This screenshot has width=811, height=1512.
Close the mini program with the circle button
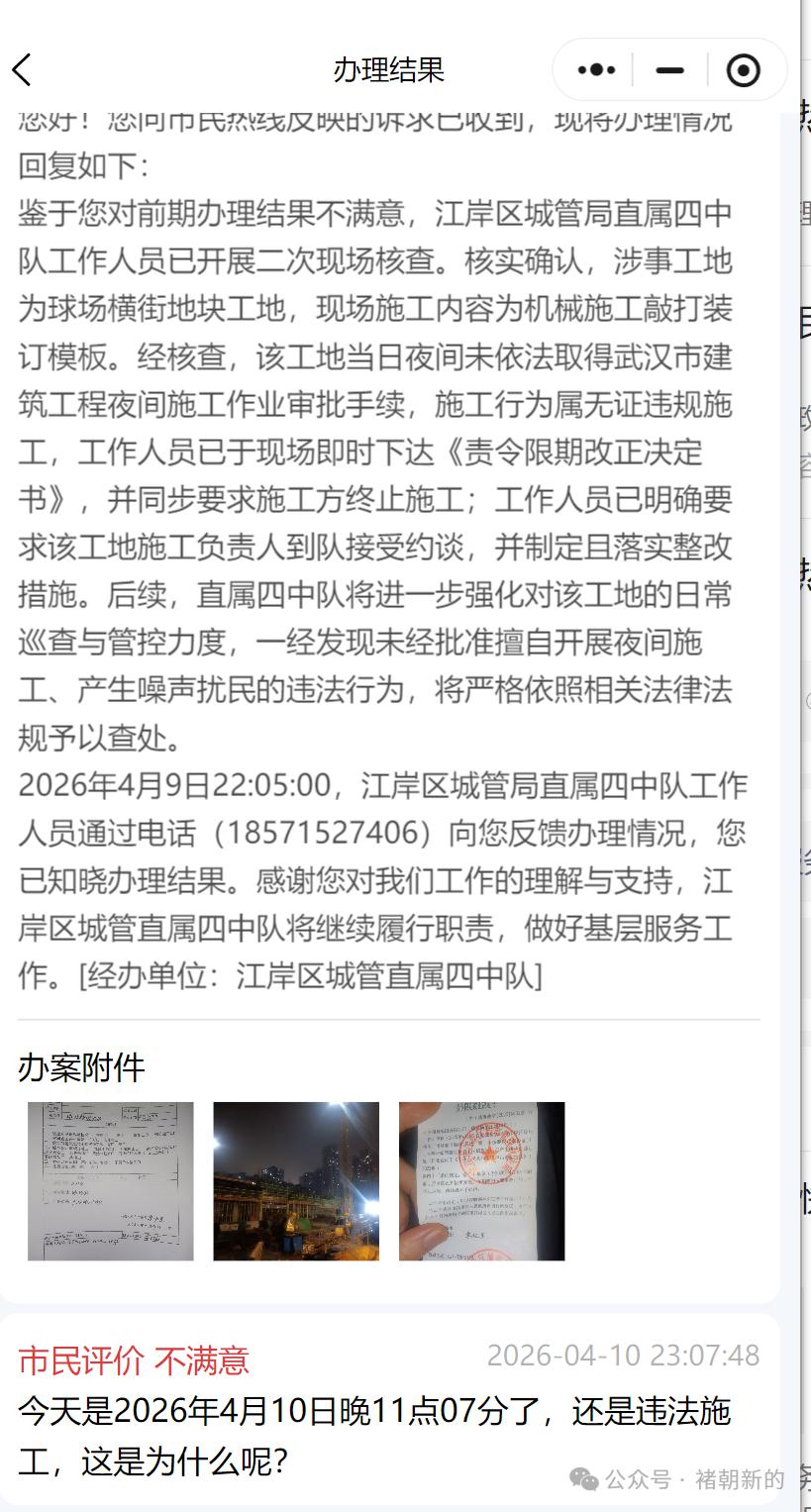(x=743, y=70)
